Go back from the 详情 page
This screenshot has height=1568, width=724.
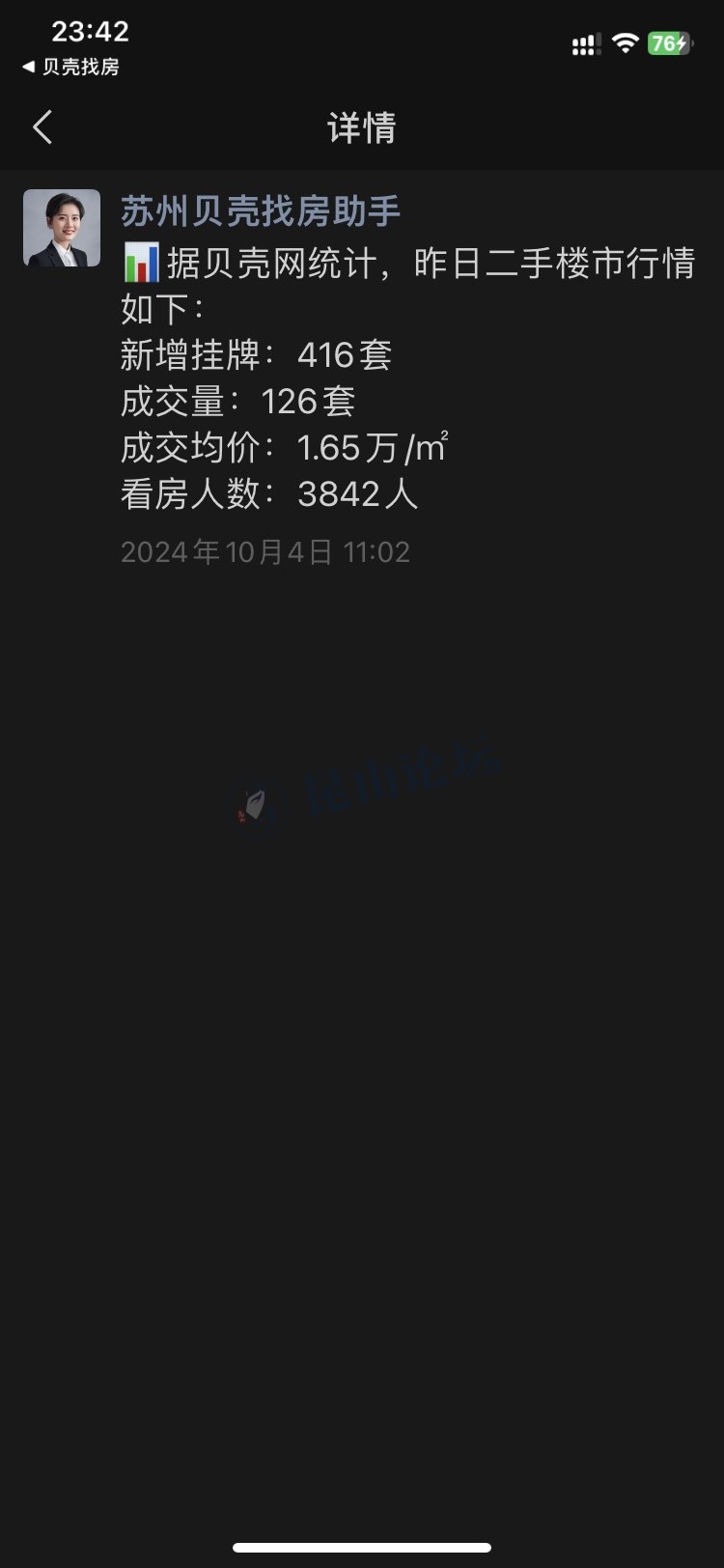[42, 127]
